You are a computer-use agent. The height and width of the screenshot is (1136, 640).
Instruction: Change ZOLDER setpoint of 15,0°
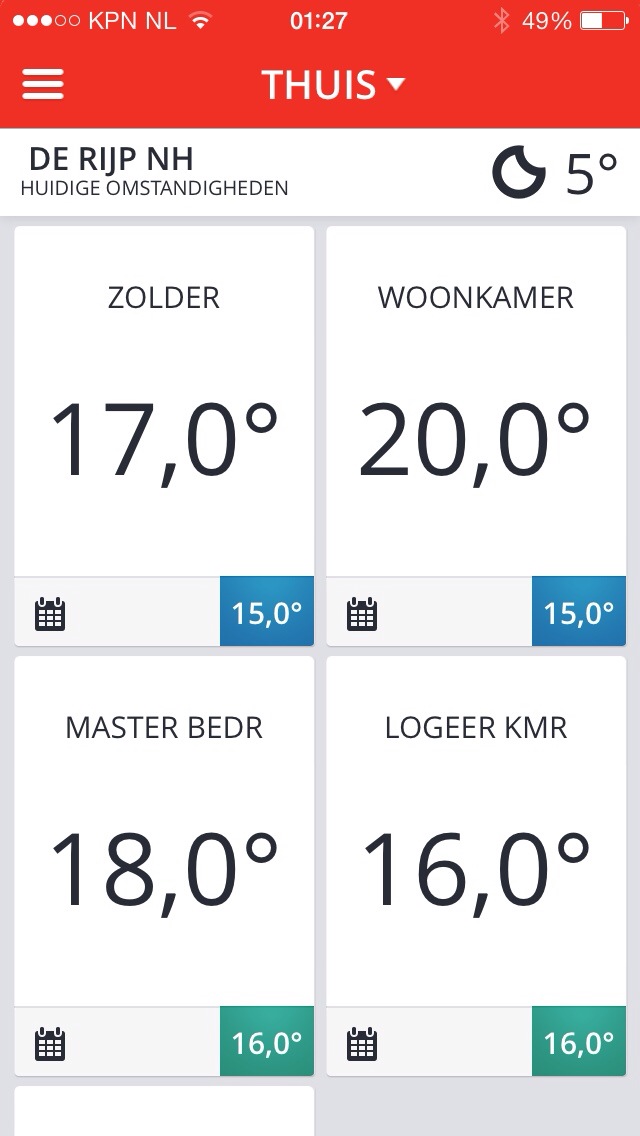[267, 611]
